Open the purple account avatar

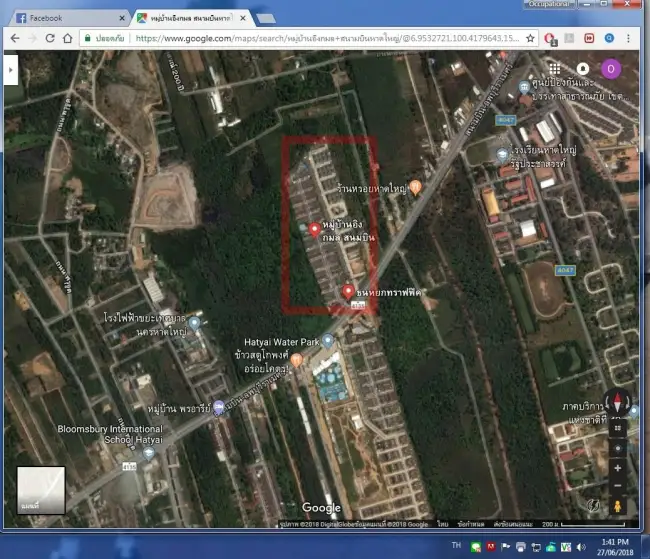[611, 68]
